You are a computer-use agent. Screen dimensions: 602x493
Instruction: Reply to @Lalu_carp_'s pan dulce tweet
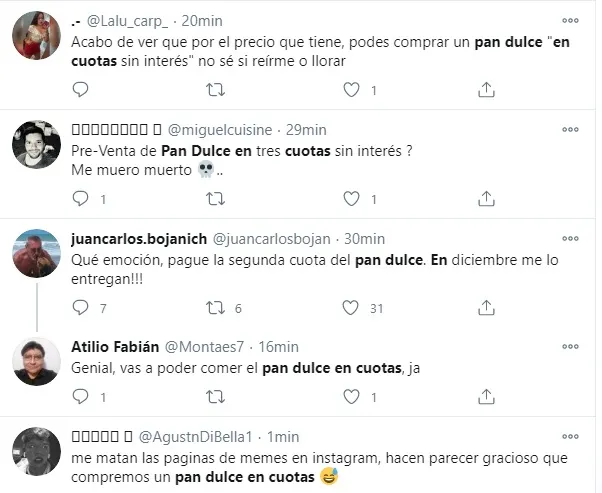tap(82, 90)
